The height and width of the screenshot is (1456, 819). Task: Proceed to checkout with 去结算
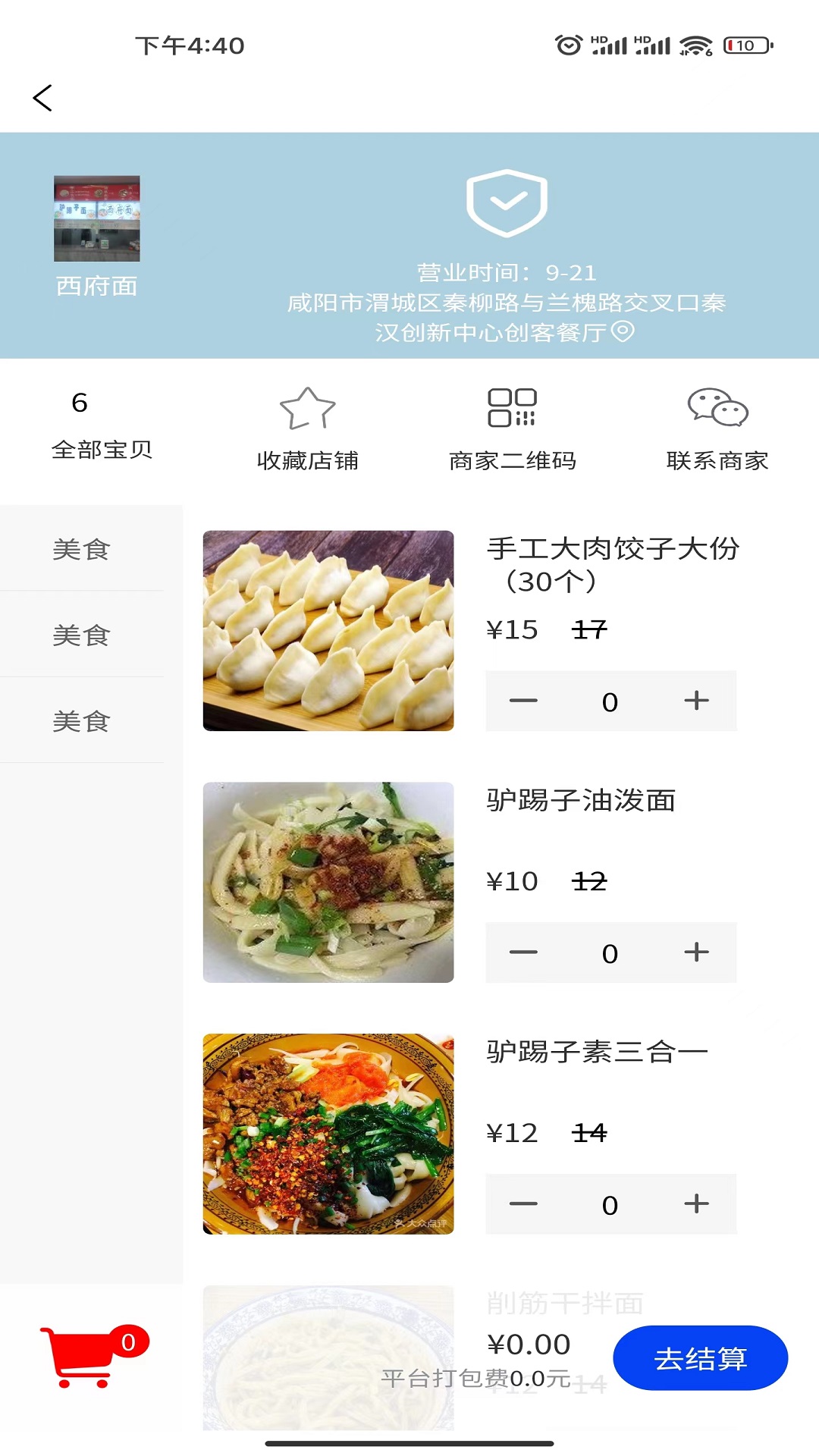tap(700, 1358)
